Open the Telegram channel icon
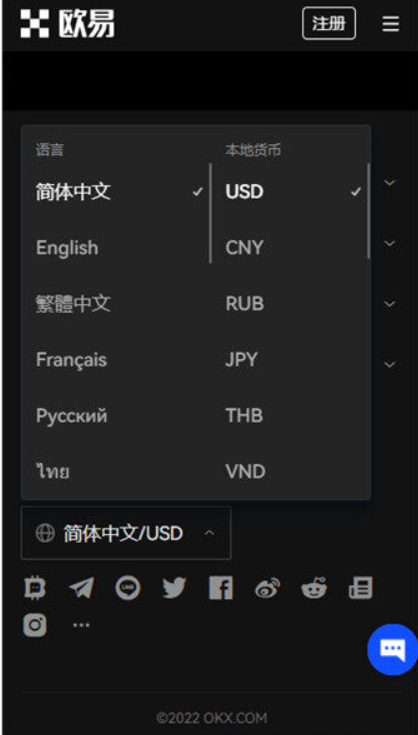 tap(82, 588)
